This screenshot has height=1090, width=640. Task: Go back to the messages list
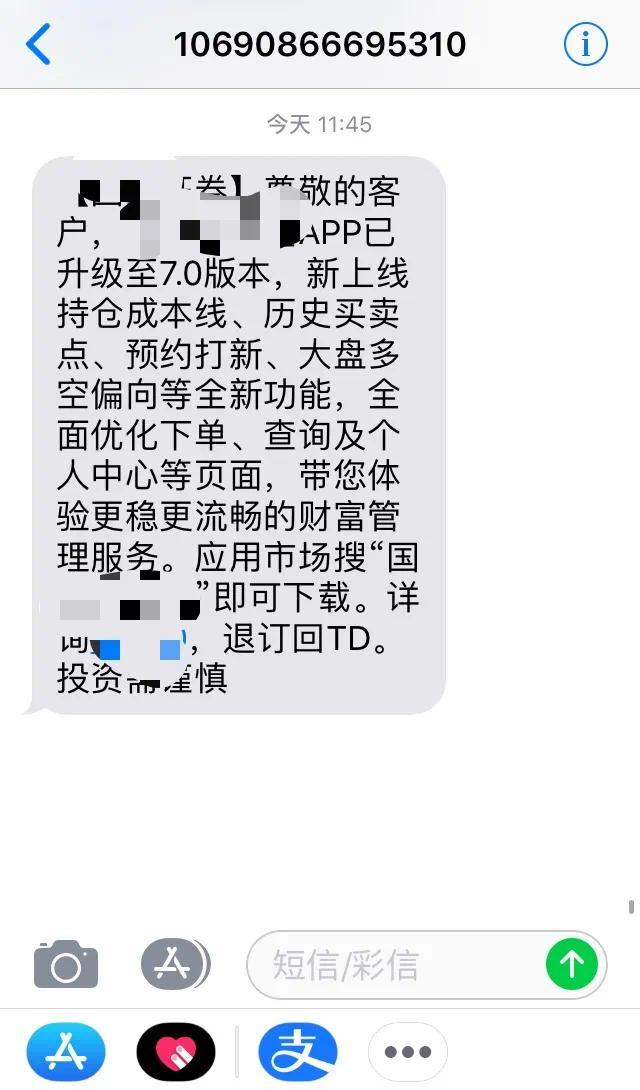[x=38, y=45]
